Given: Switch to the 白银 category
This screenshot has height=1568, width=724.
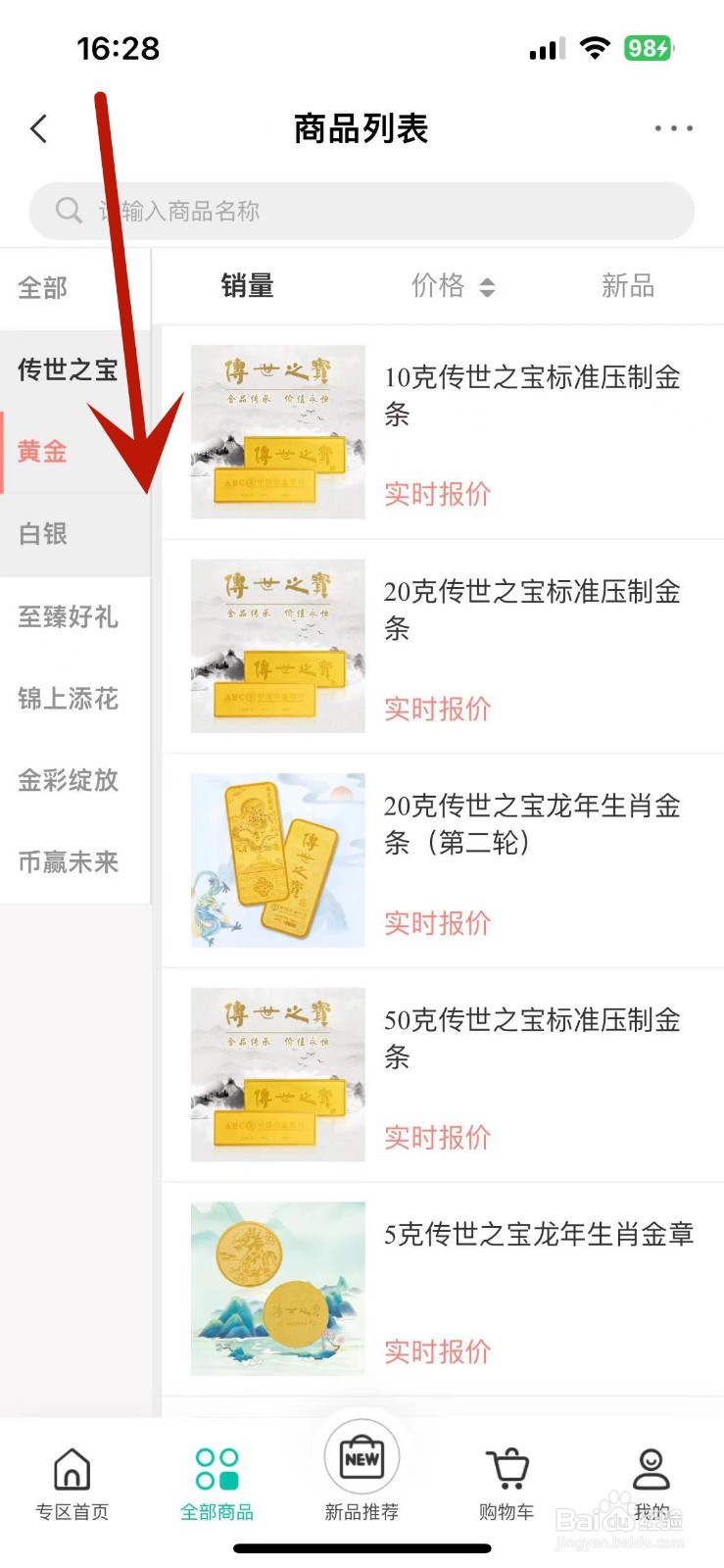Looking at the screenshot, I should pyautogui.click(x=42, y=535).
